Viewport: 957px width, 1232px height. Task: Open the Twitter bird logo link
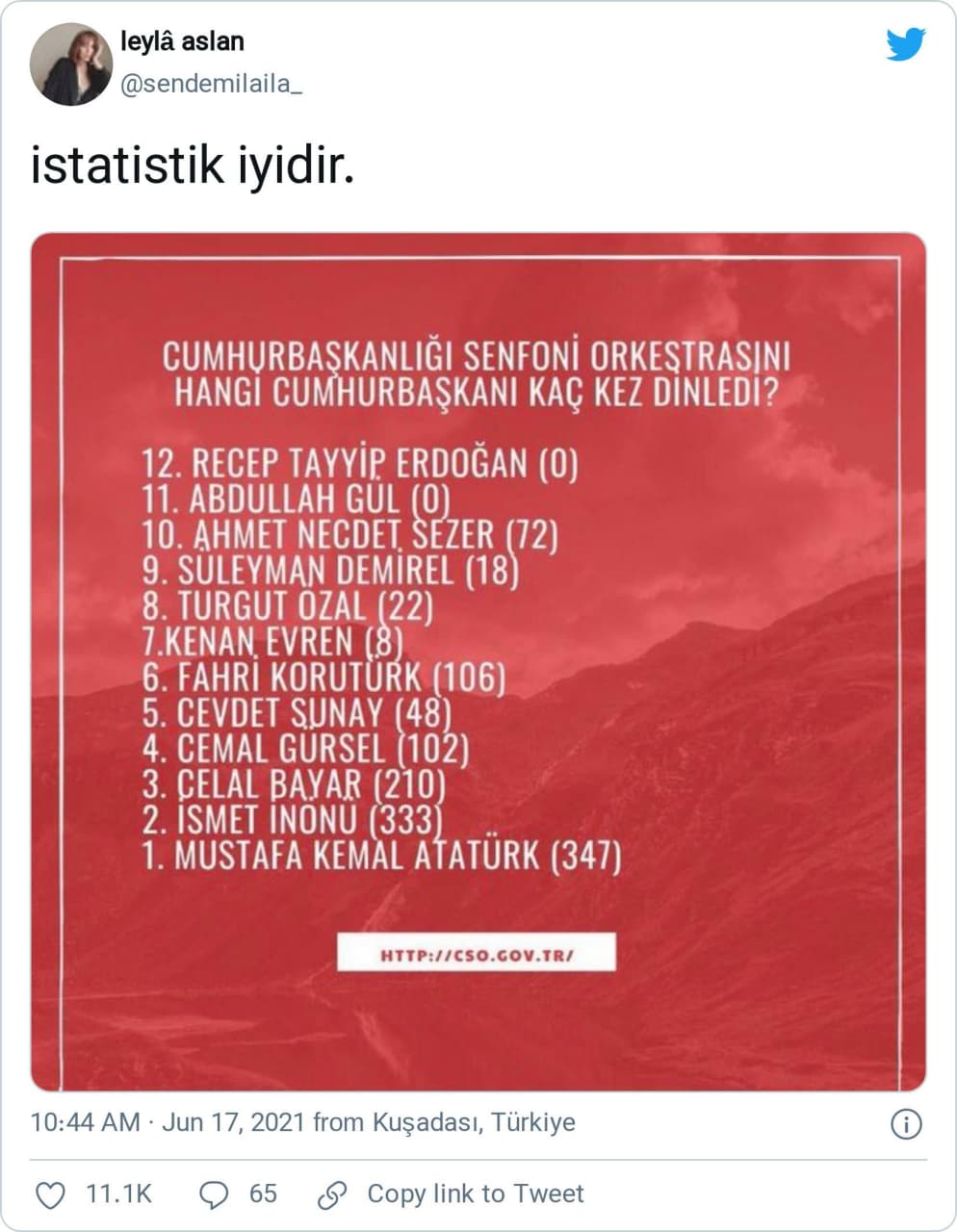(905, 45)
